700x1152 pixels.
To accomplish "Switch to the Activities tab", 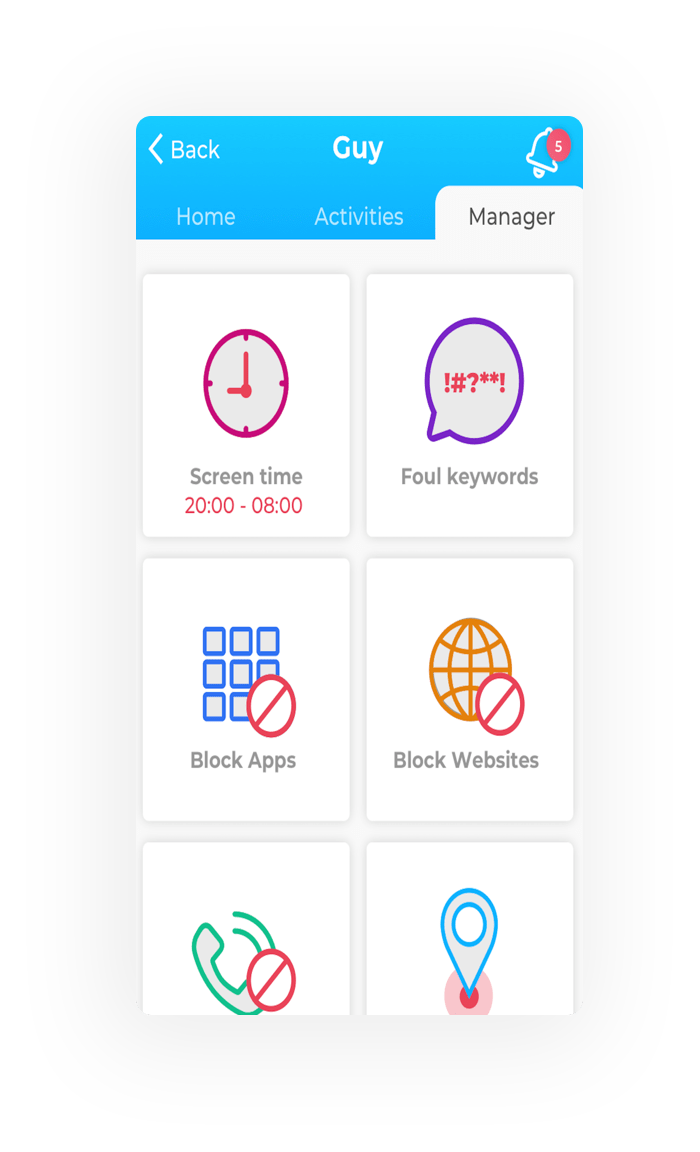I will pyautogui.click(x=358, y=217).
